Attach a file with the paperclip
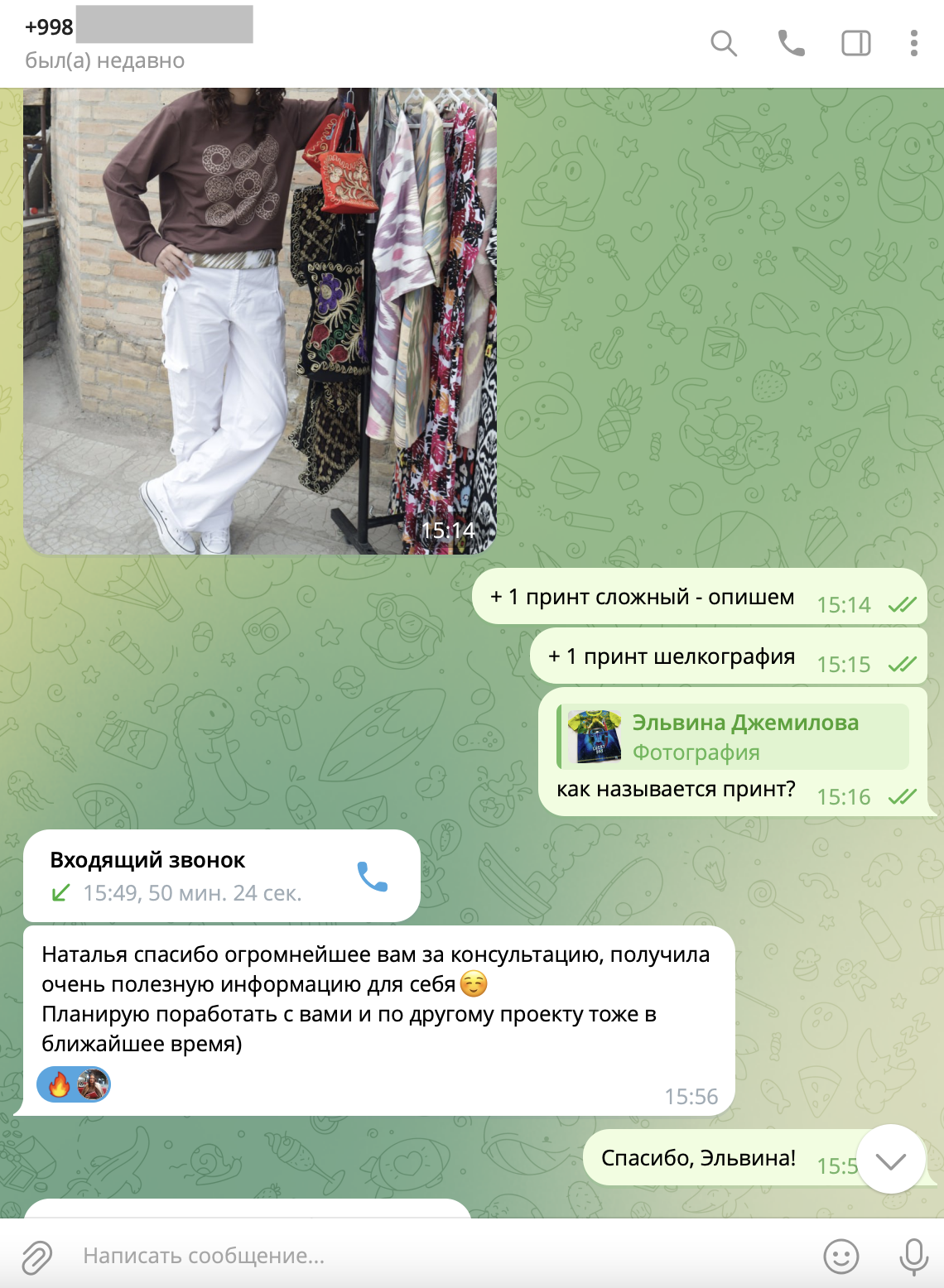 click(x=36, y=1257)
